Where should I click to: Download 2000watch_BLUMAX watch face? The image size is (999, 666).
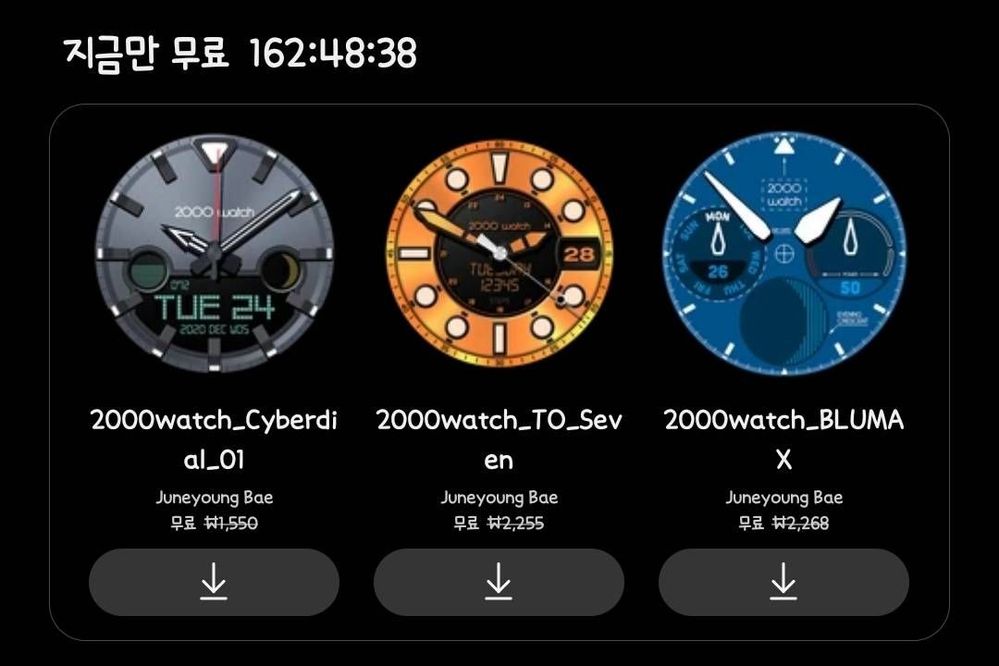783,582
